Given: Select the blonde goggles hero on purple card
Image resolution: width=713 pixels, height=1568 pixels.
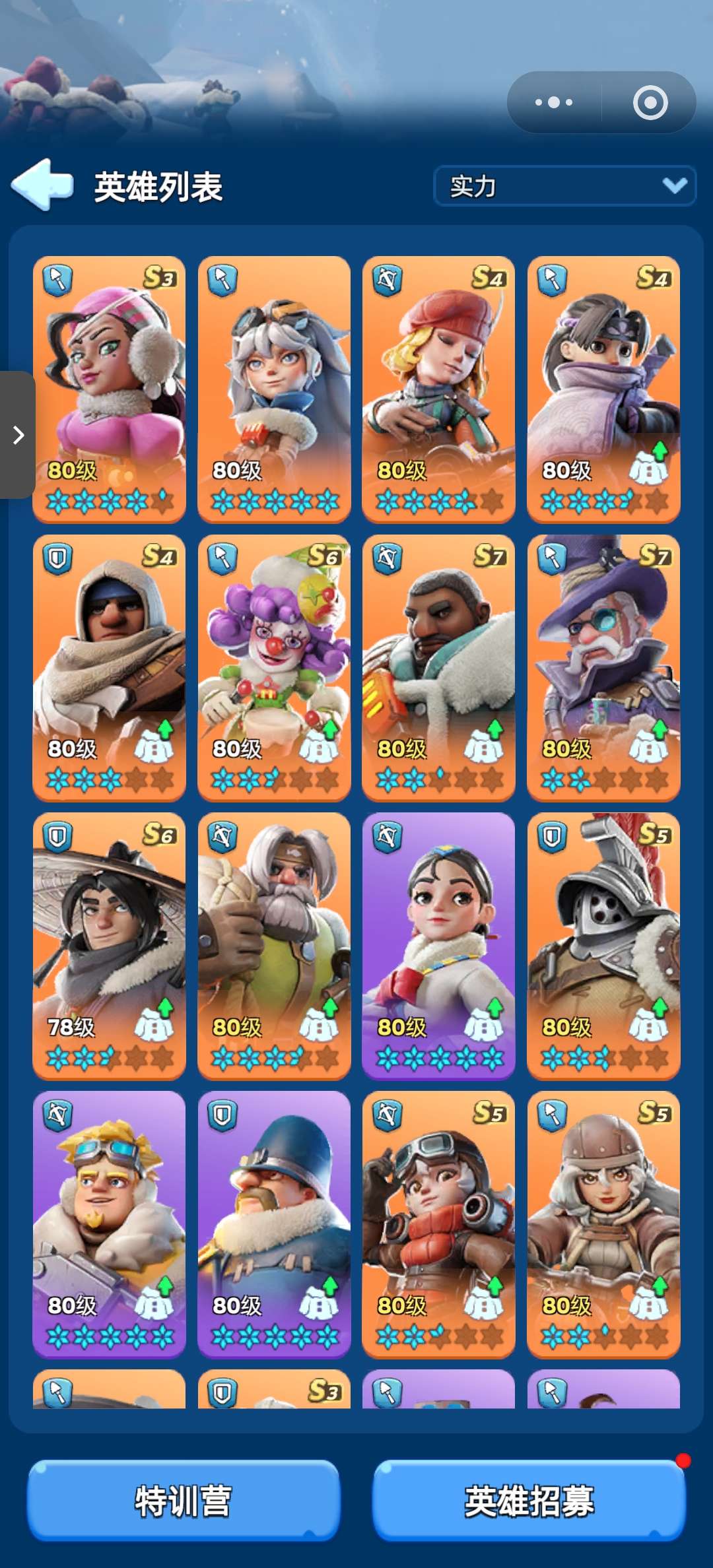Looking at the screenshot, I should click(x=109, y=1225).
